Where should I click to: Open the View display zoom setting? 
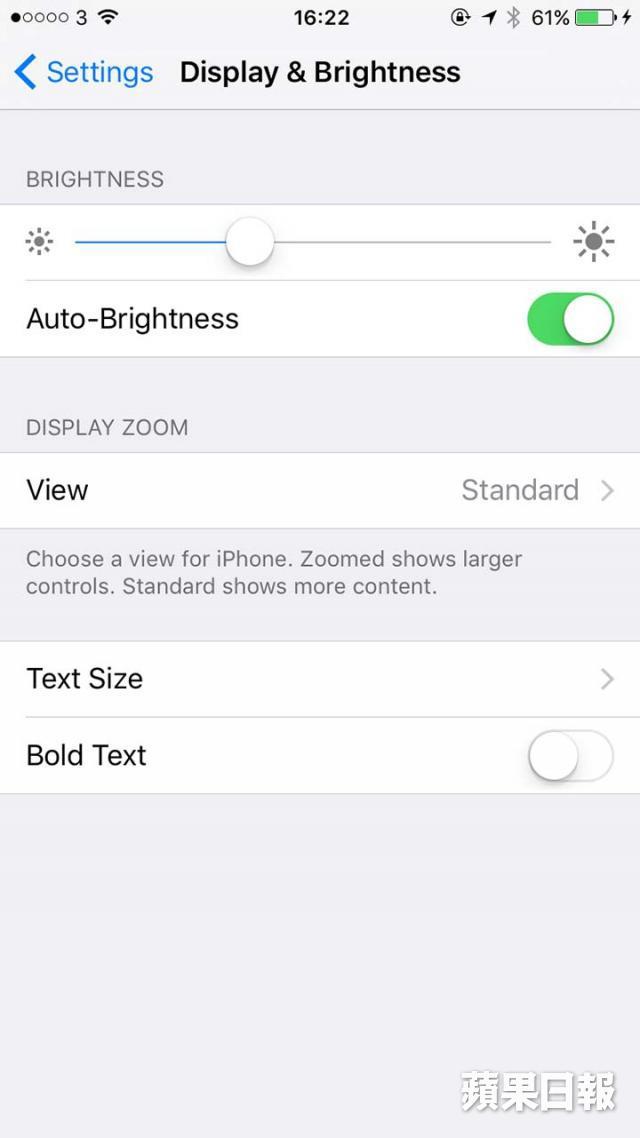point(320,491)
